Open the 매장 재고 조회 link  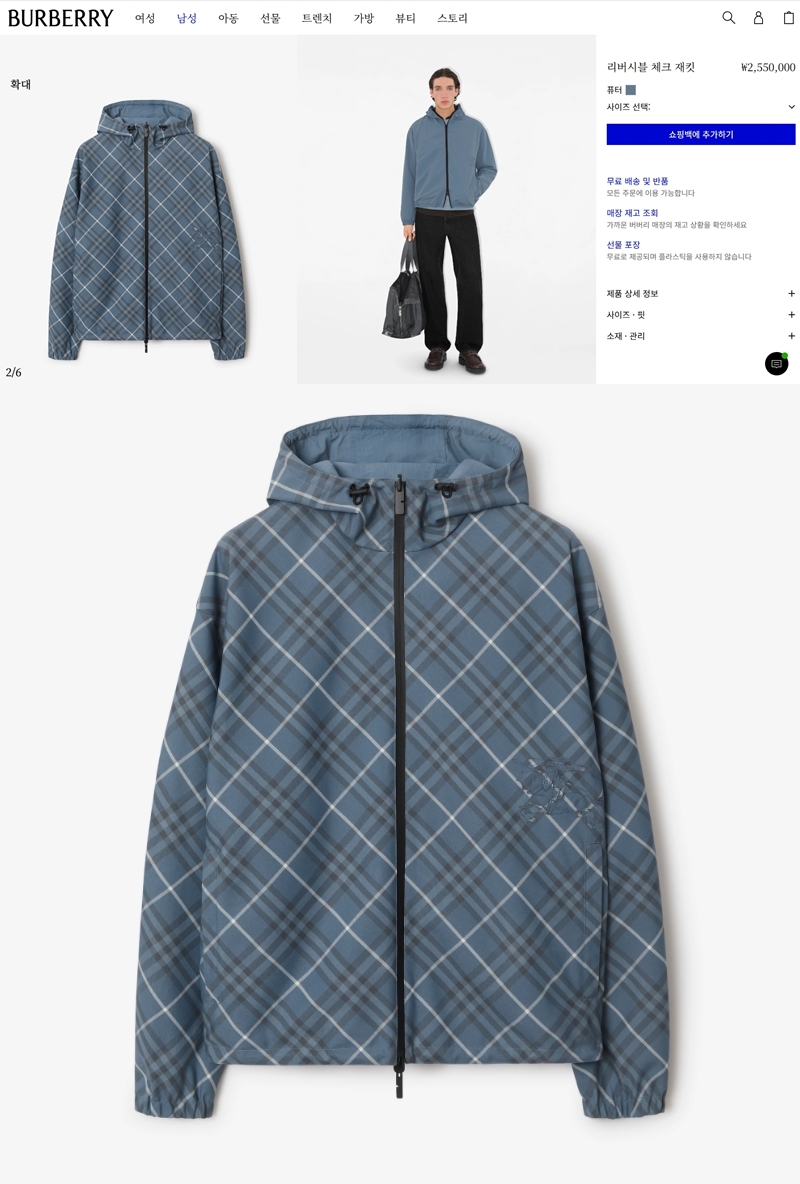632,213
